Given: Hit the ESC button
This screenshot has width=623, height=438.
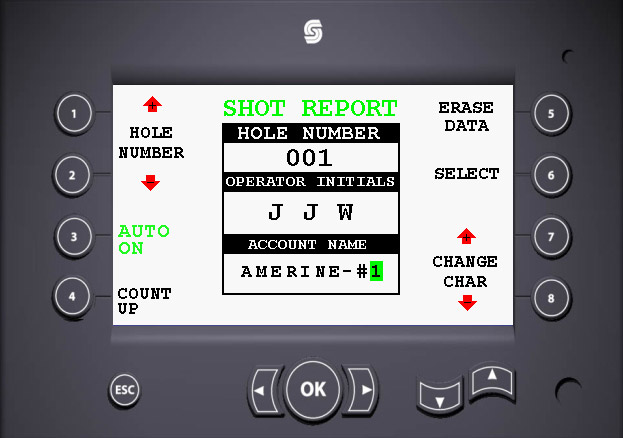Looking at the screenshot, I should [x=124, y=389].
